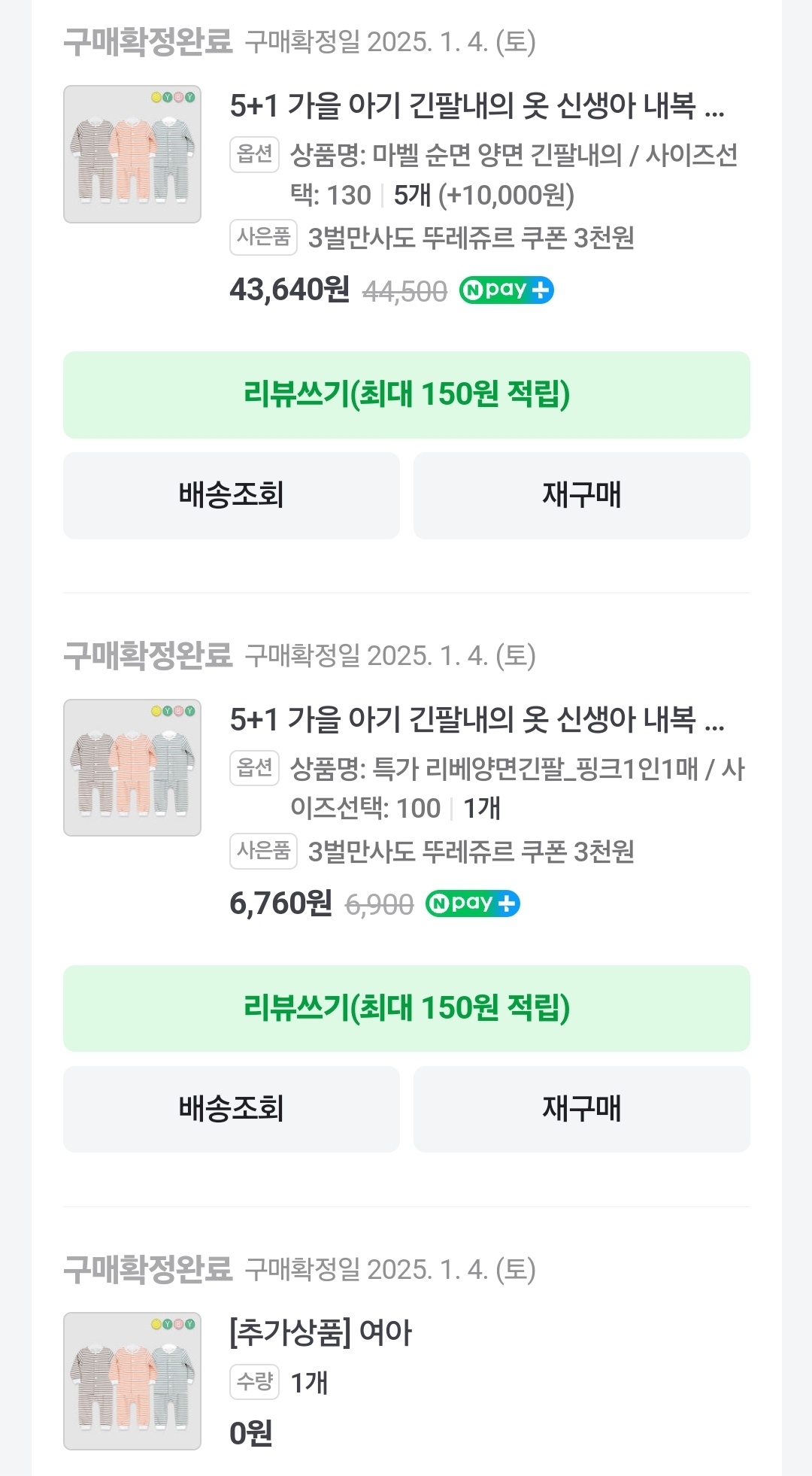Repurchase the 43,640원 order
The width and height of the screenshot is (812, 1476).
[x=581, y=496]
